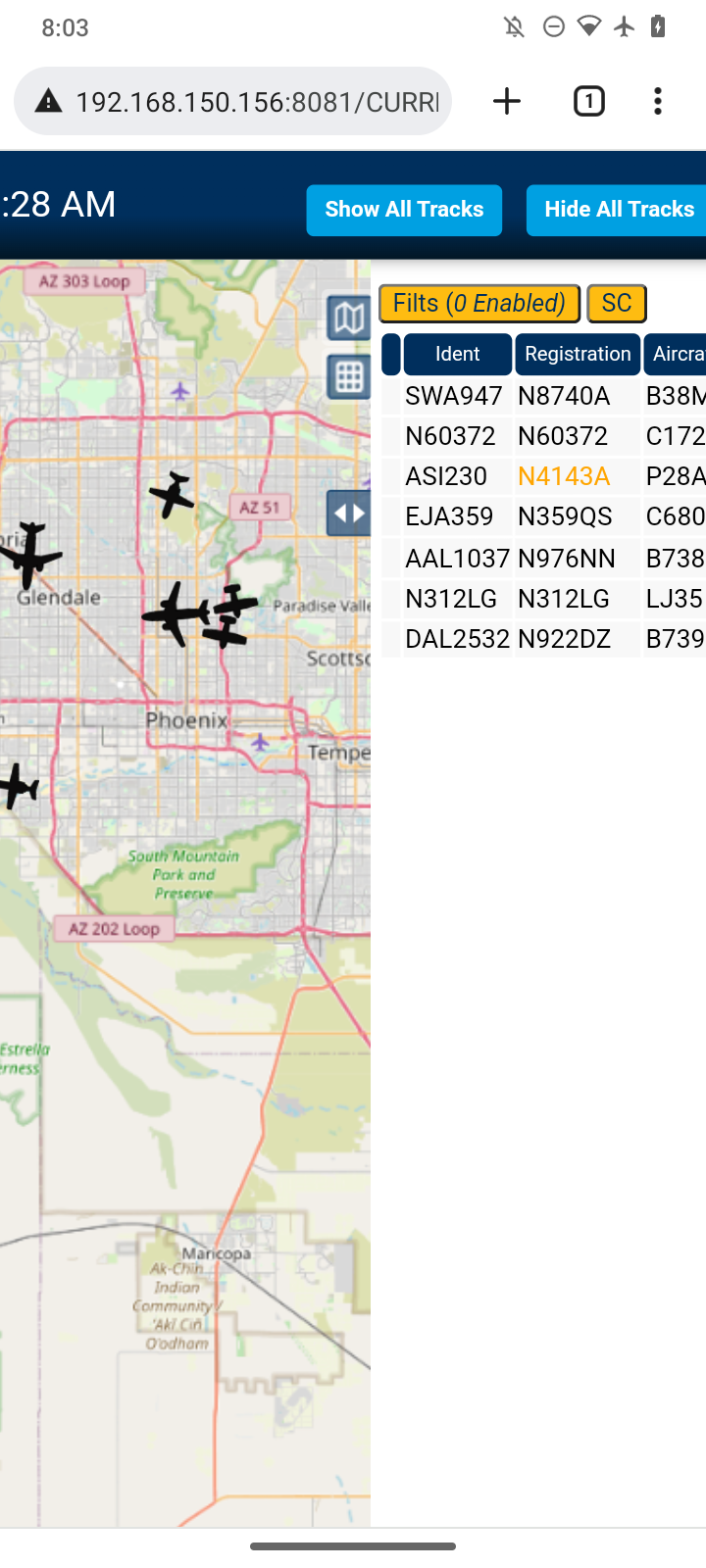Image resolution: width=706 pixels, height=1568 pixels.
Task: Toggle the map grid icon
Action: (x=349, y=377)
